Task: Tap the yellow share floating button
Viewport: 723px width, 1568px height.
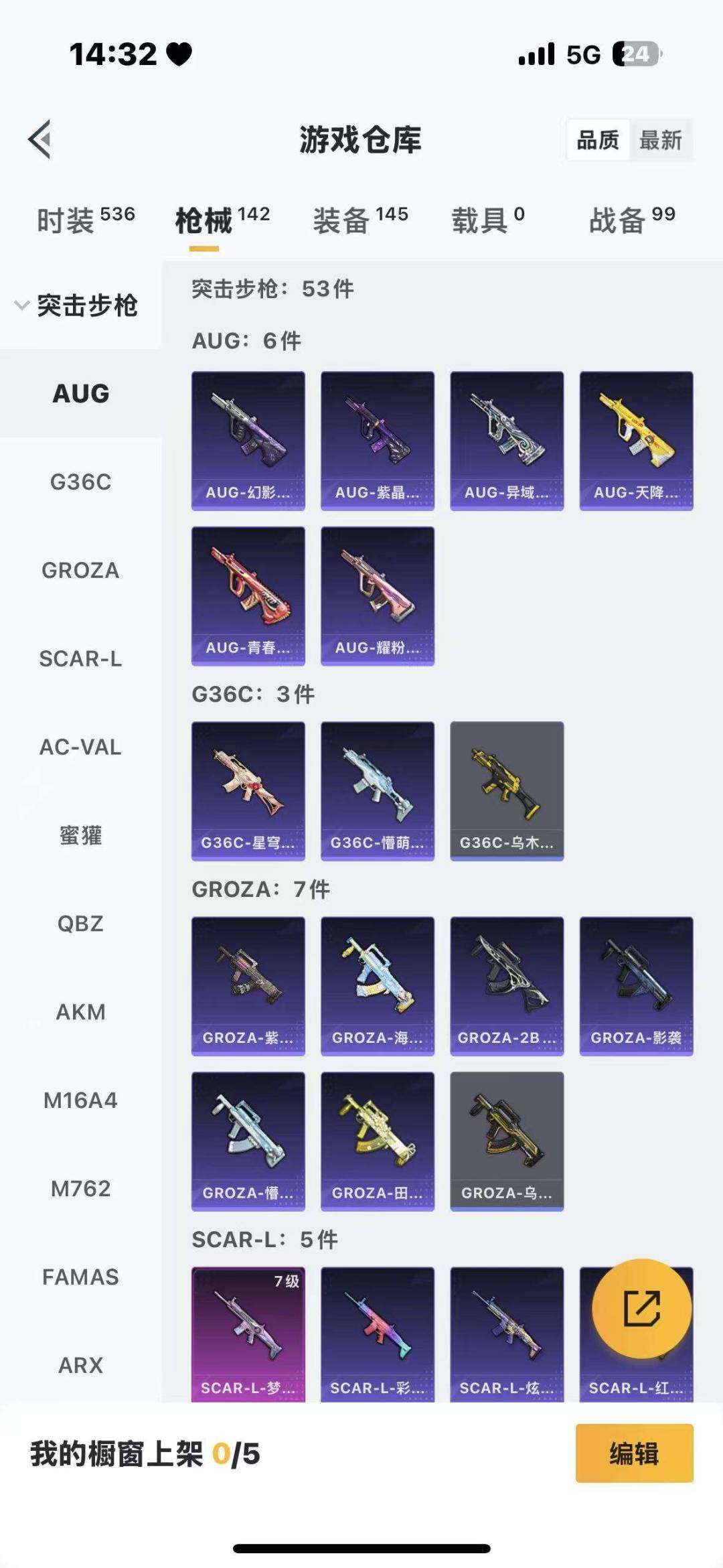Action: (642, 1308)
